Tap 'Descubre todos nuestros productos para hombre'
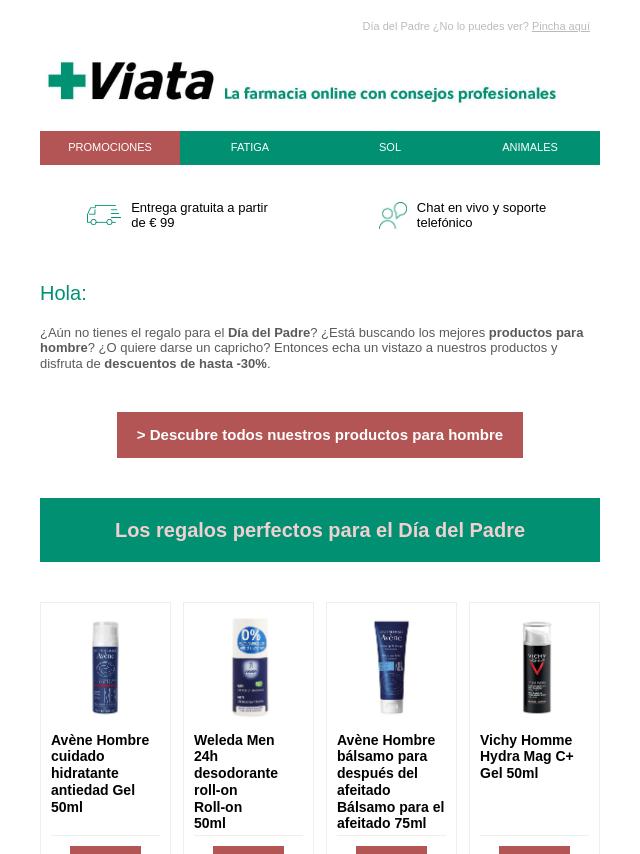The height and width of the screenshot is (854, 640). [320, 435]
